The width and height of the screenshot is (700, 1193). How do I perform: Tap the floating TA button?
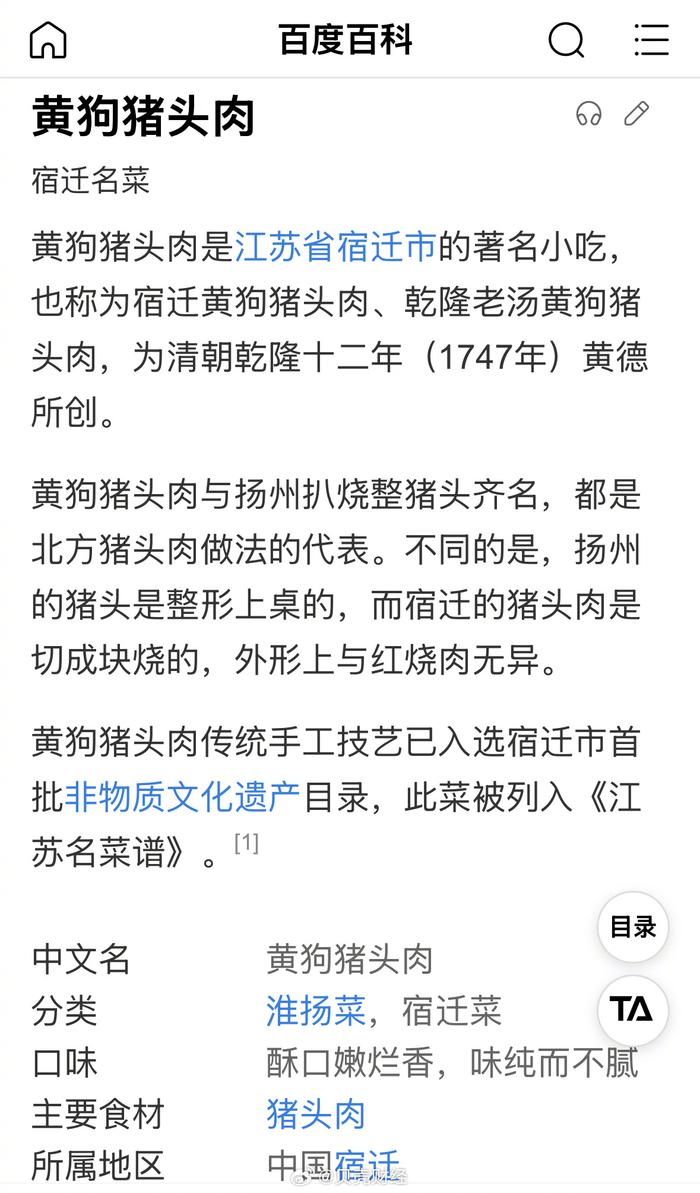click(x=633, y=1010)
